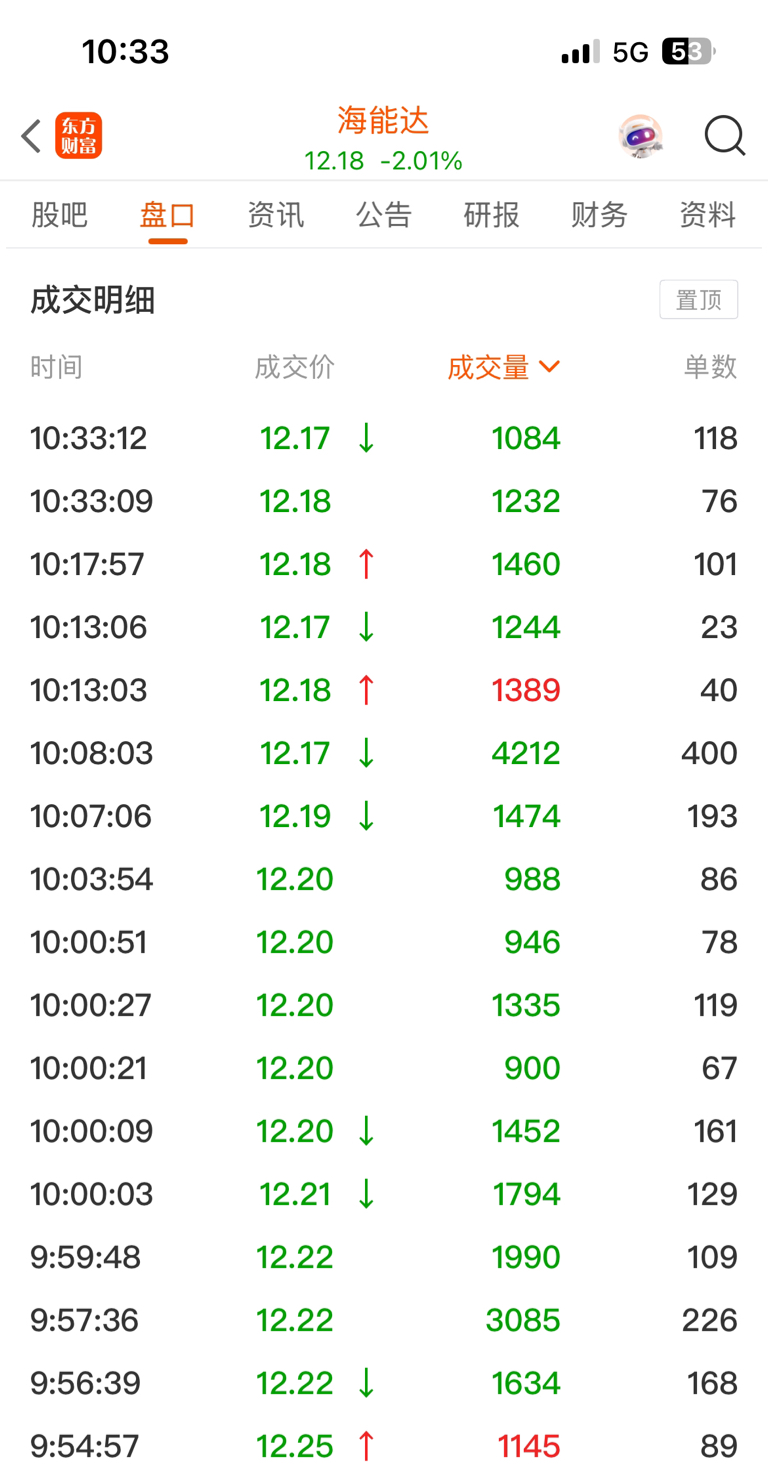Viewport: 768px width, 1479px height.
Task: Switch to the 股吧 tab
Action: [60, 215]
